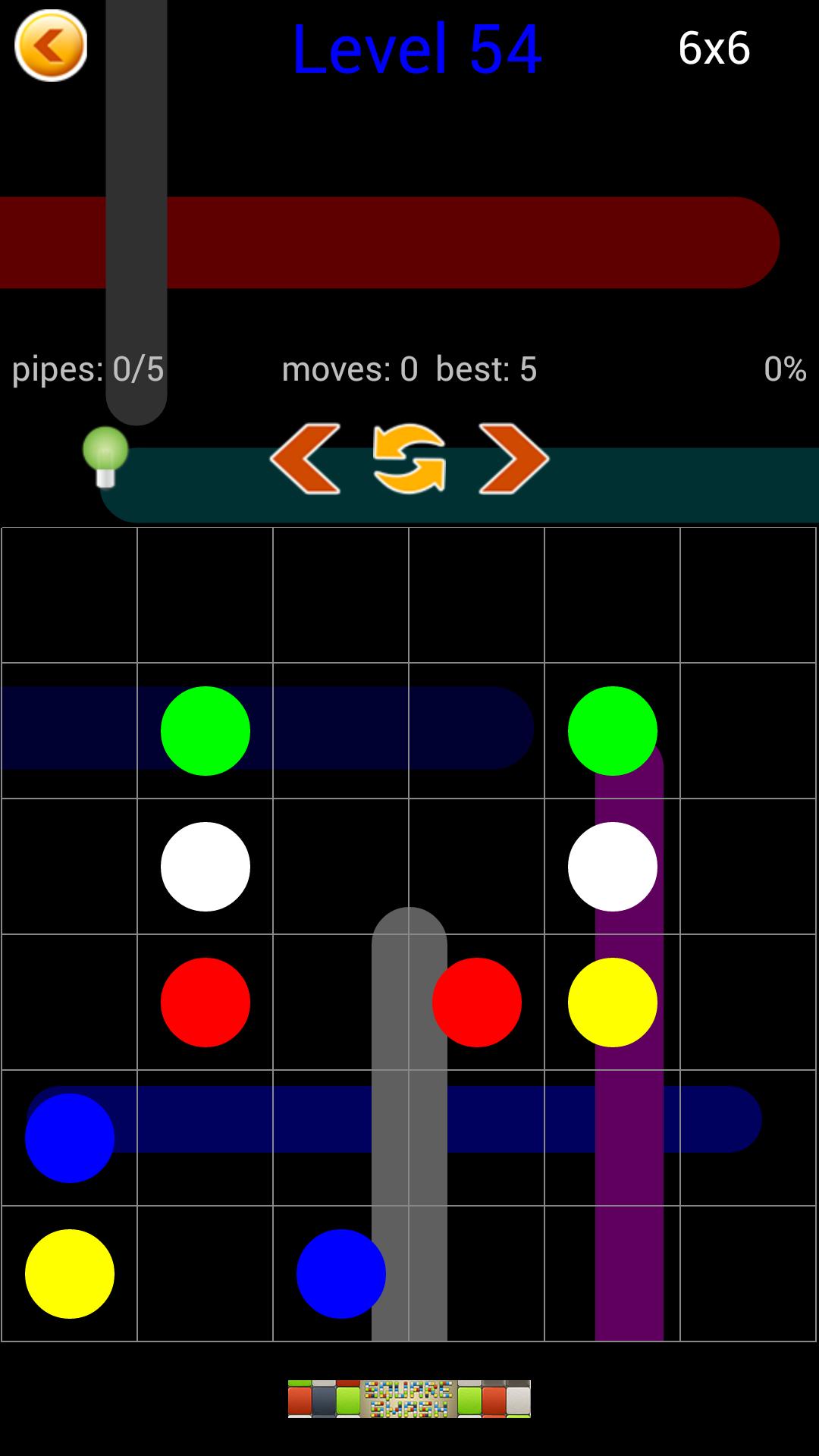This screenshot has width=819, height=1456.
Task: Select the blue dot in the bottom row
Action: tap(340, 1273)
